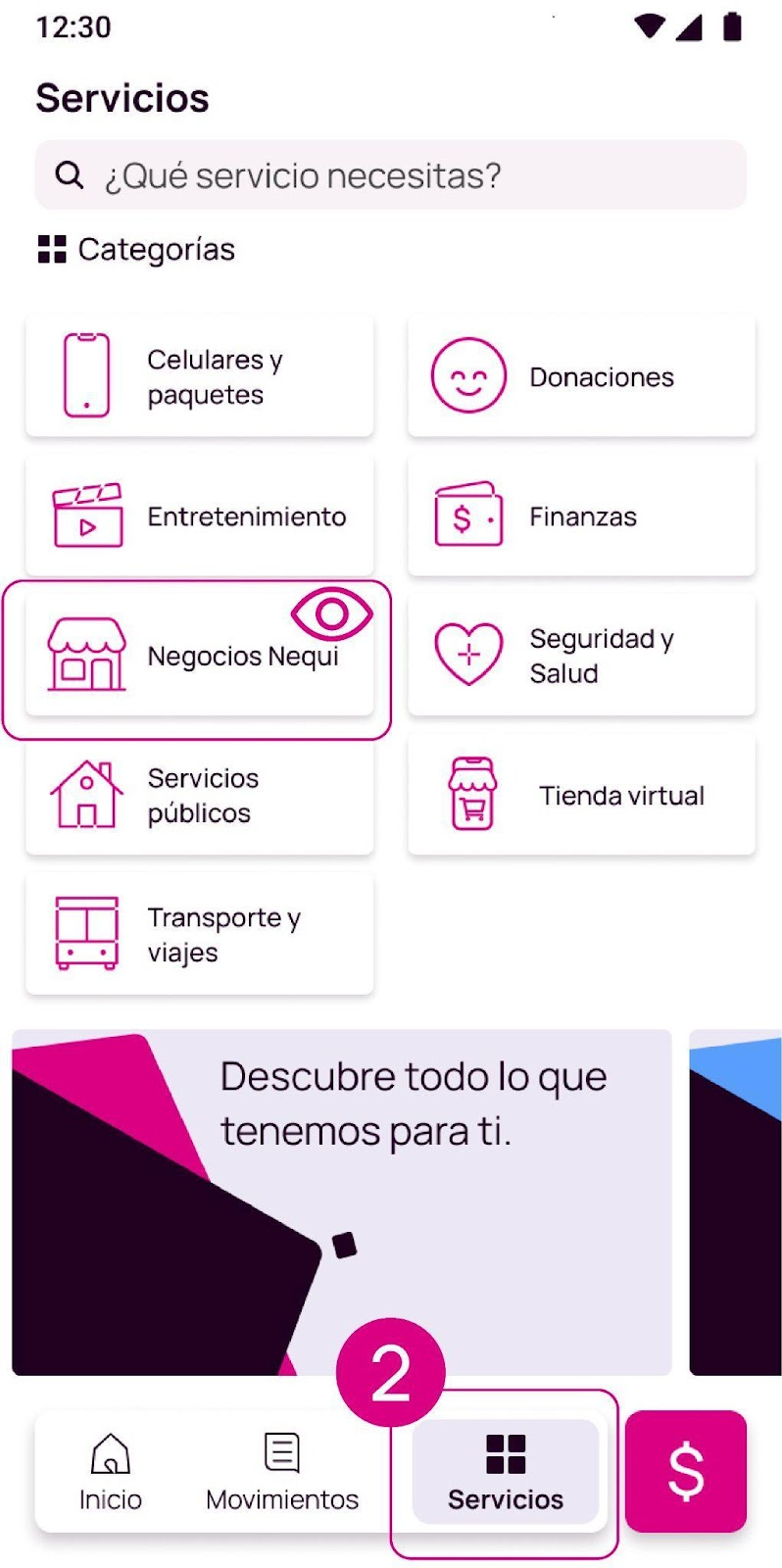Select the Celulares y paquetes category icon
The image size is (782, 1568).
point(86,375)
